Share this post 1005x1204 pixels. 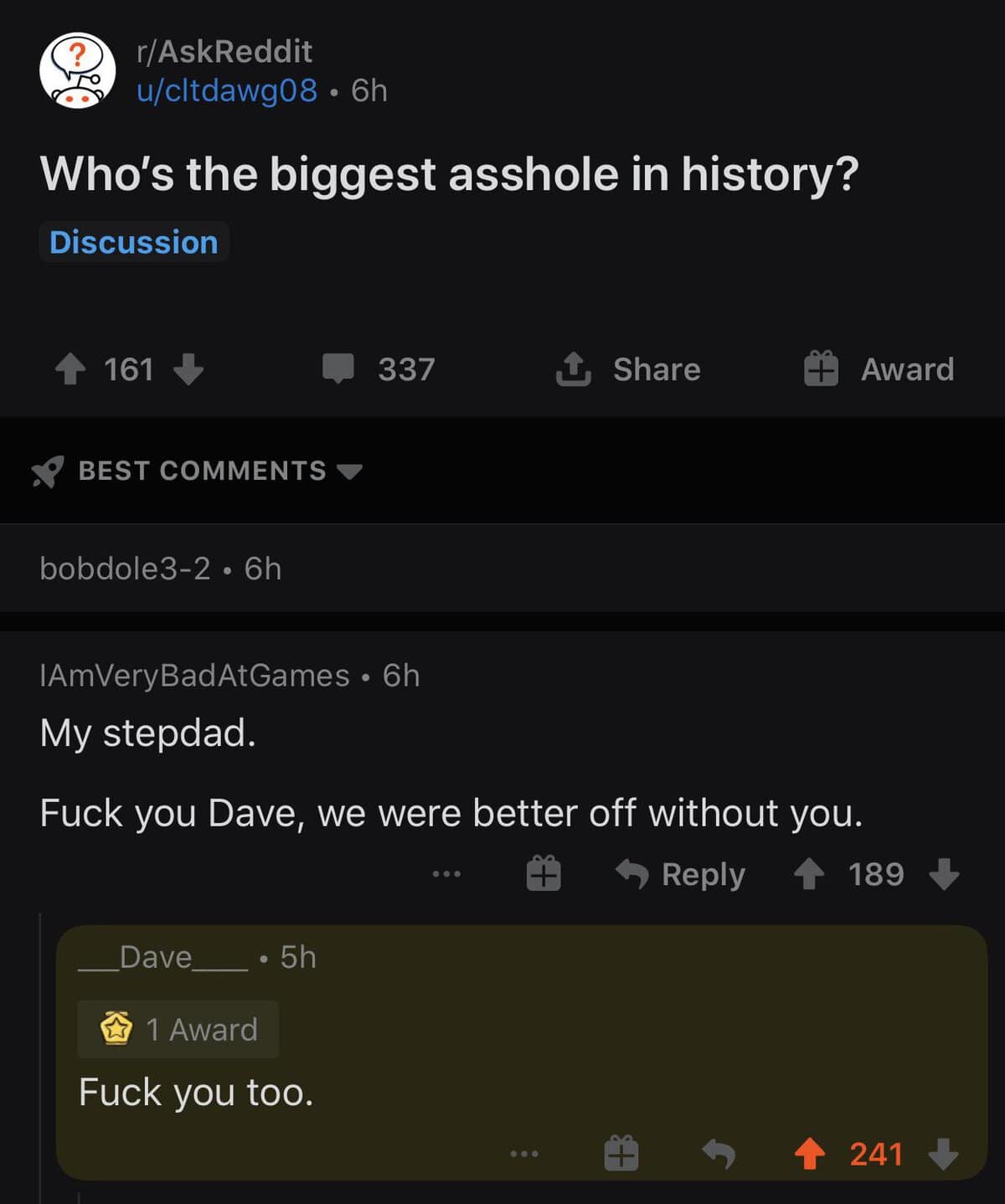(x=628, y=369)
